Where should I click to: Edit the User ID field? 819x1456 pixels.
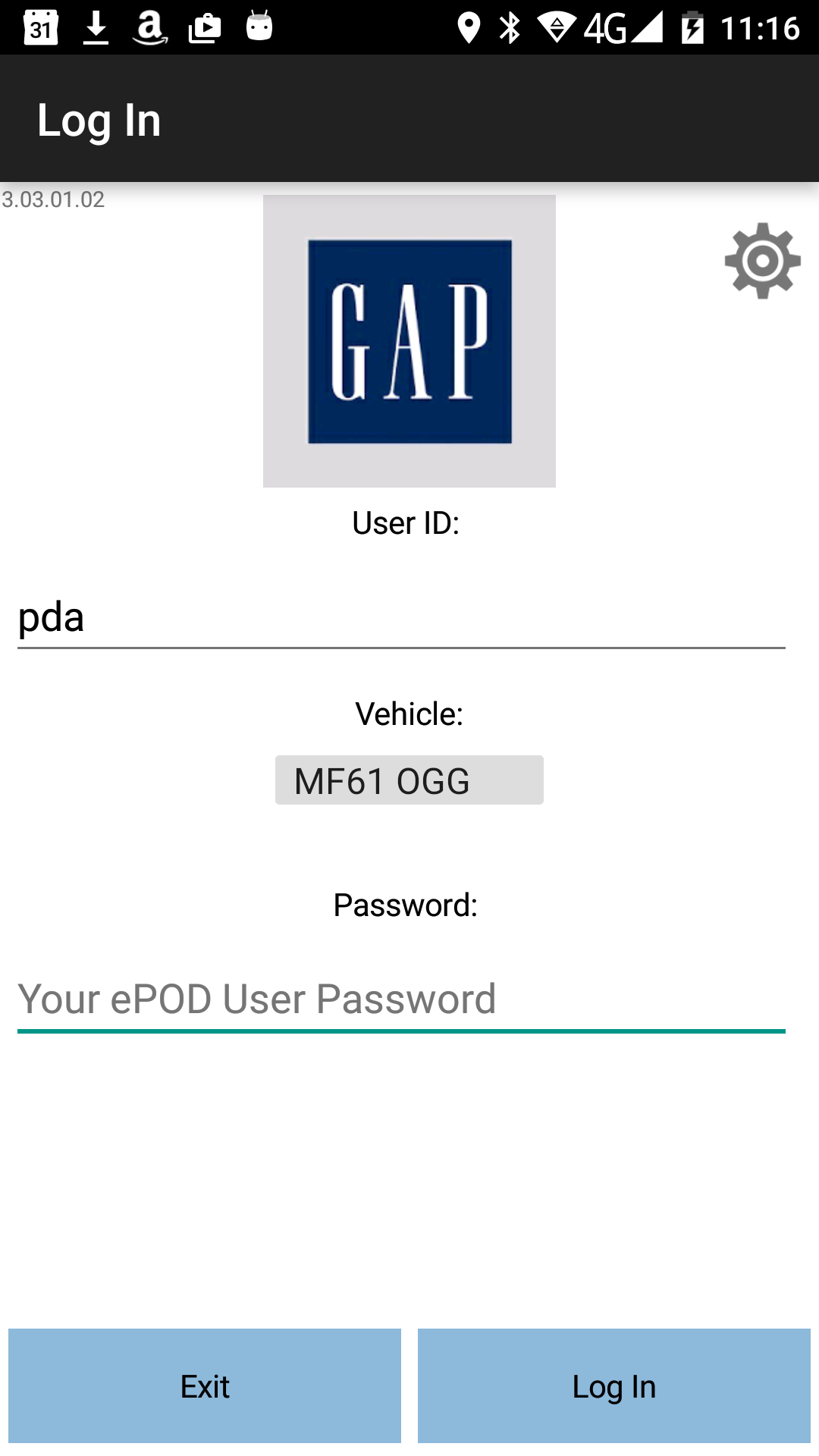(x=401, y=617)
